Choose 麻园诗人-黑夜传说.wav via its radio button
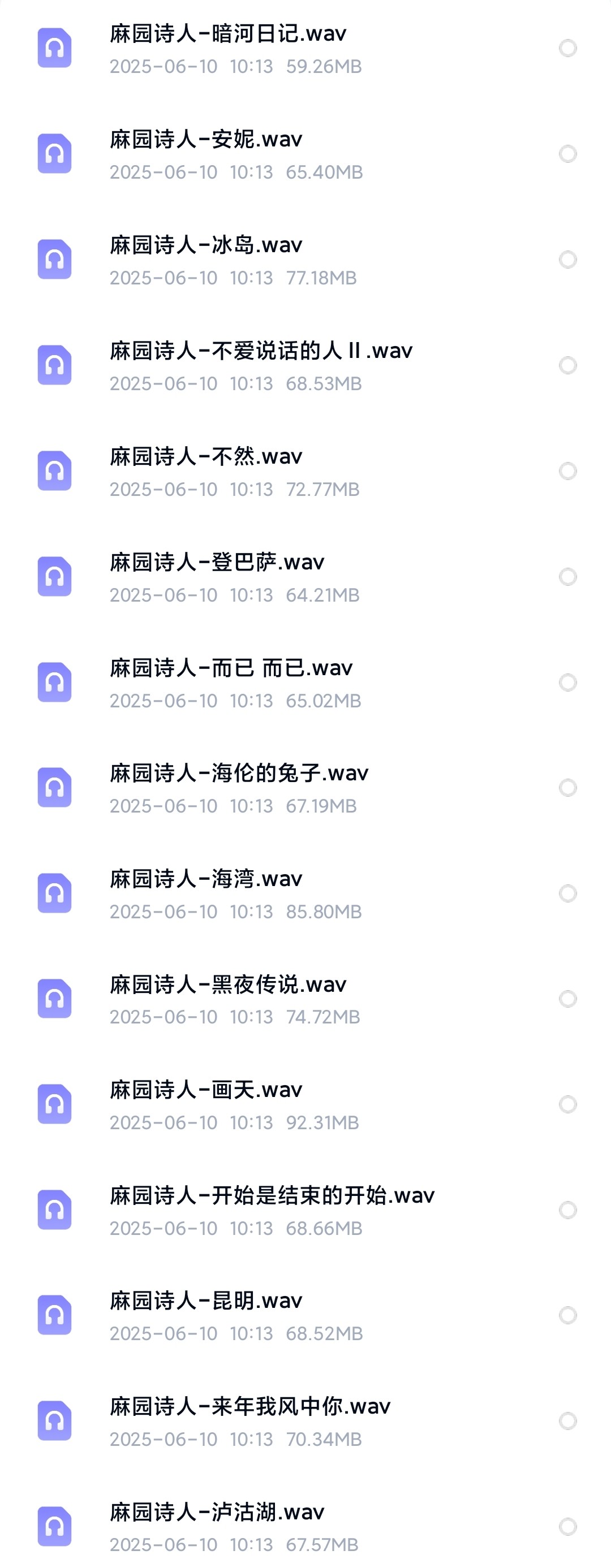The image size is (611, 1568). click(568, 999)
